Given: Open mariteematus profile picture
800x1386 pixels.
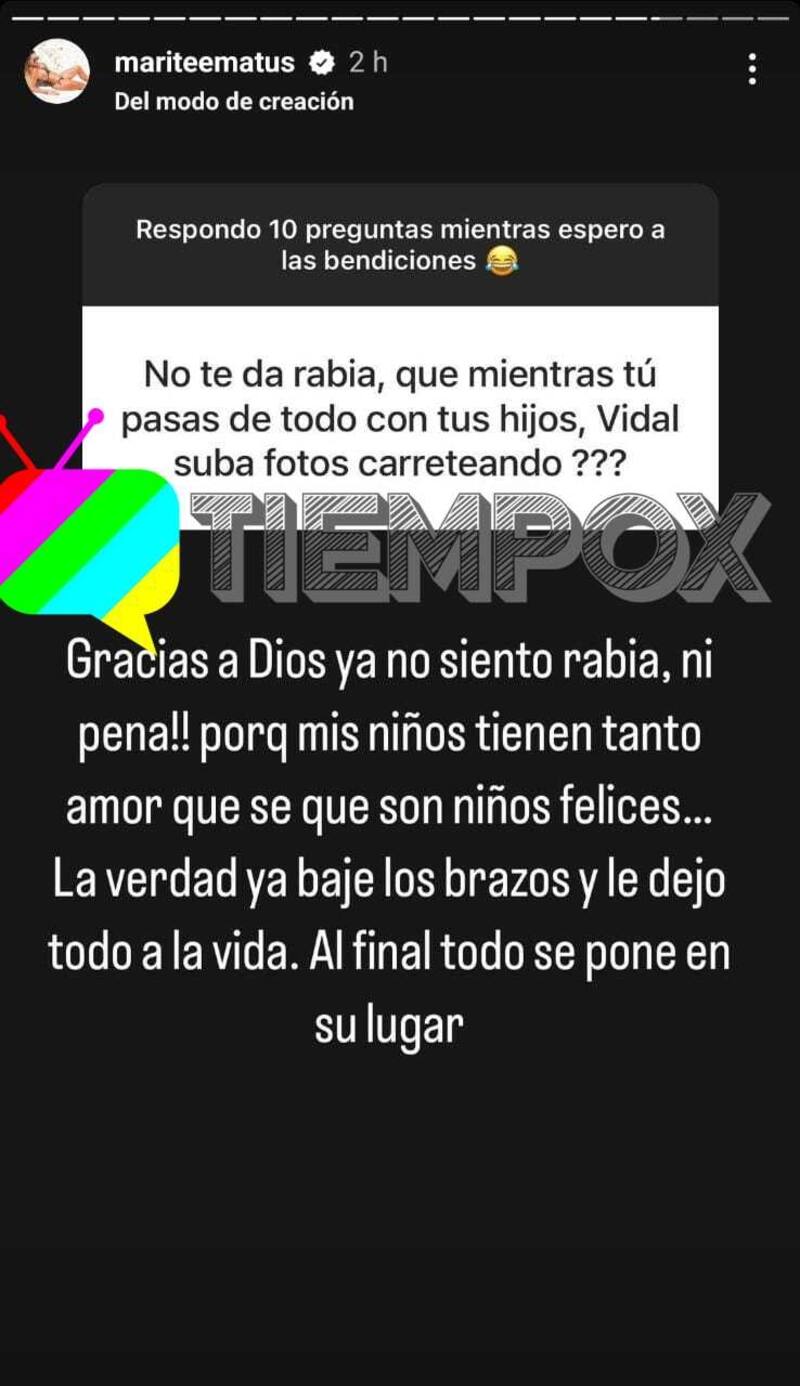Looking at the screenshot, I should (x=57, y=71).
